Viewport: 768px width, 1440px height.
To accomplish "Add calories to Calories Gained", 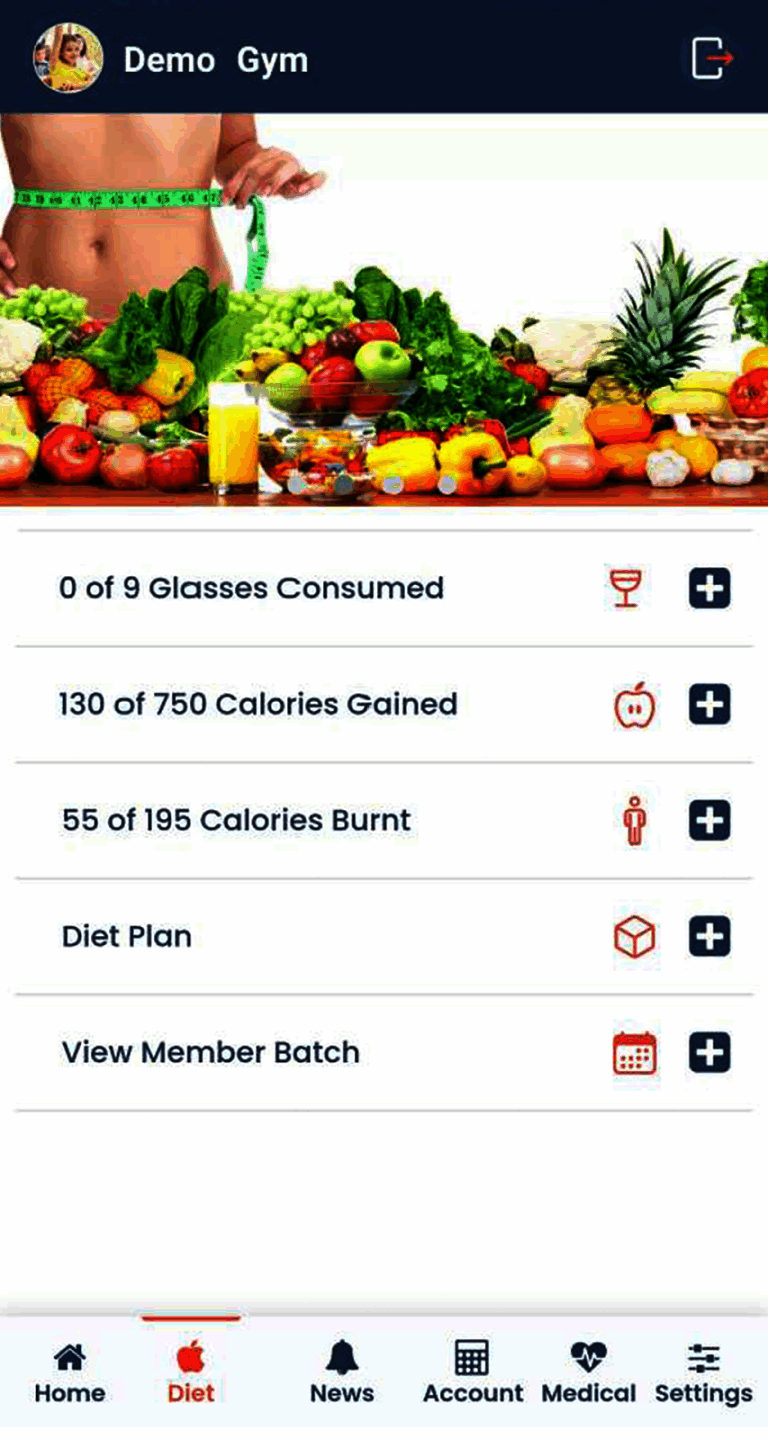I will 709,705.
